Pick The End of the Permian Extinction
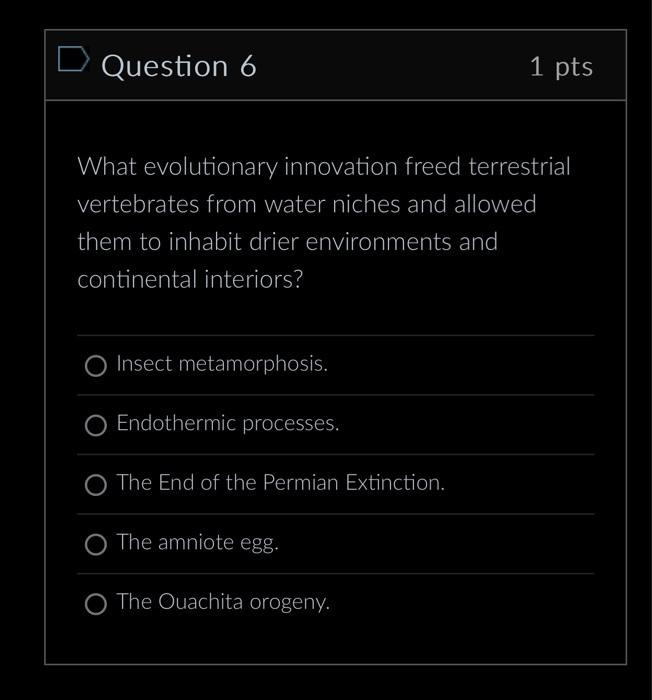 [96, 485]
